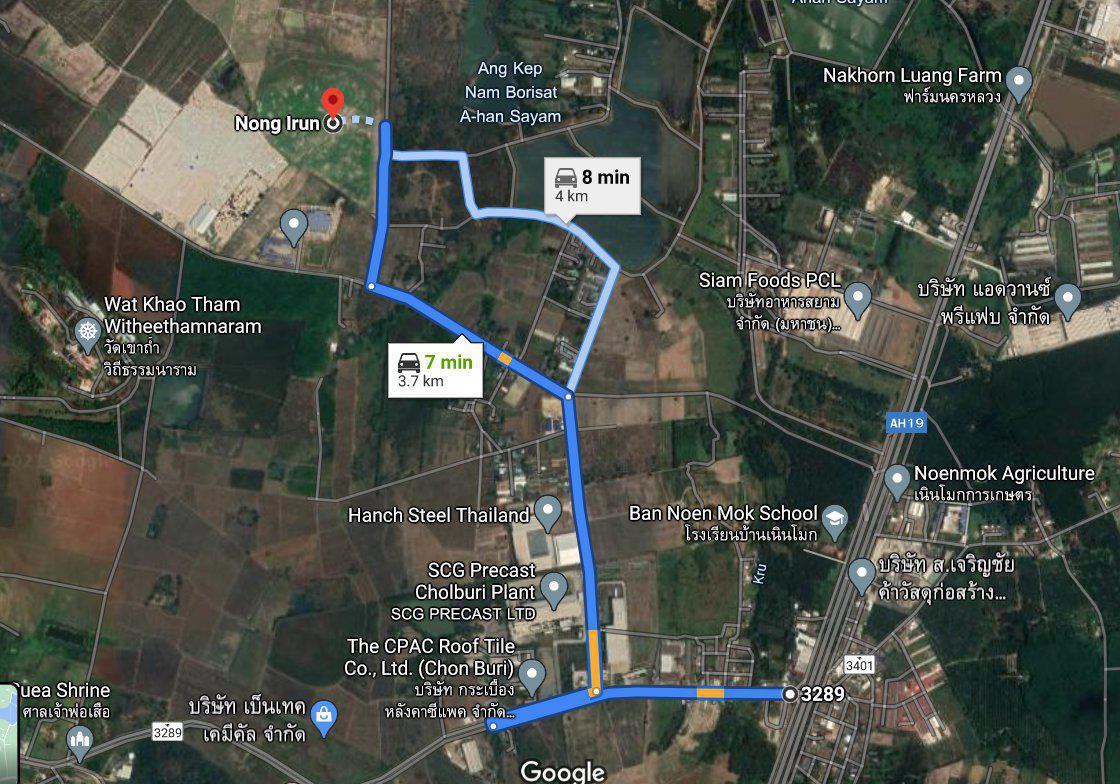Open the บริษัท ส.เจริญชัย place marker

tap(860, 575)
